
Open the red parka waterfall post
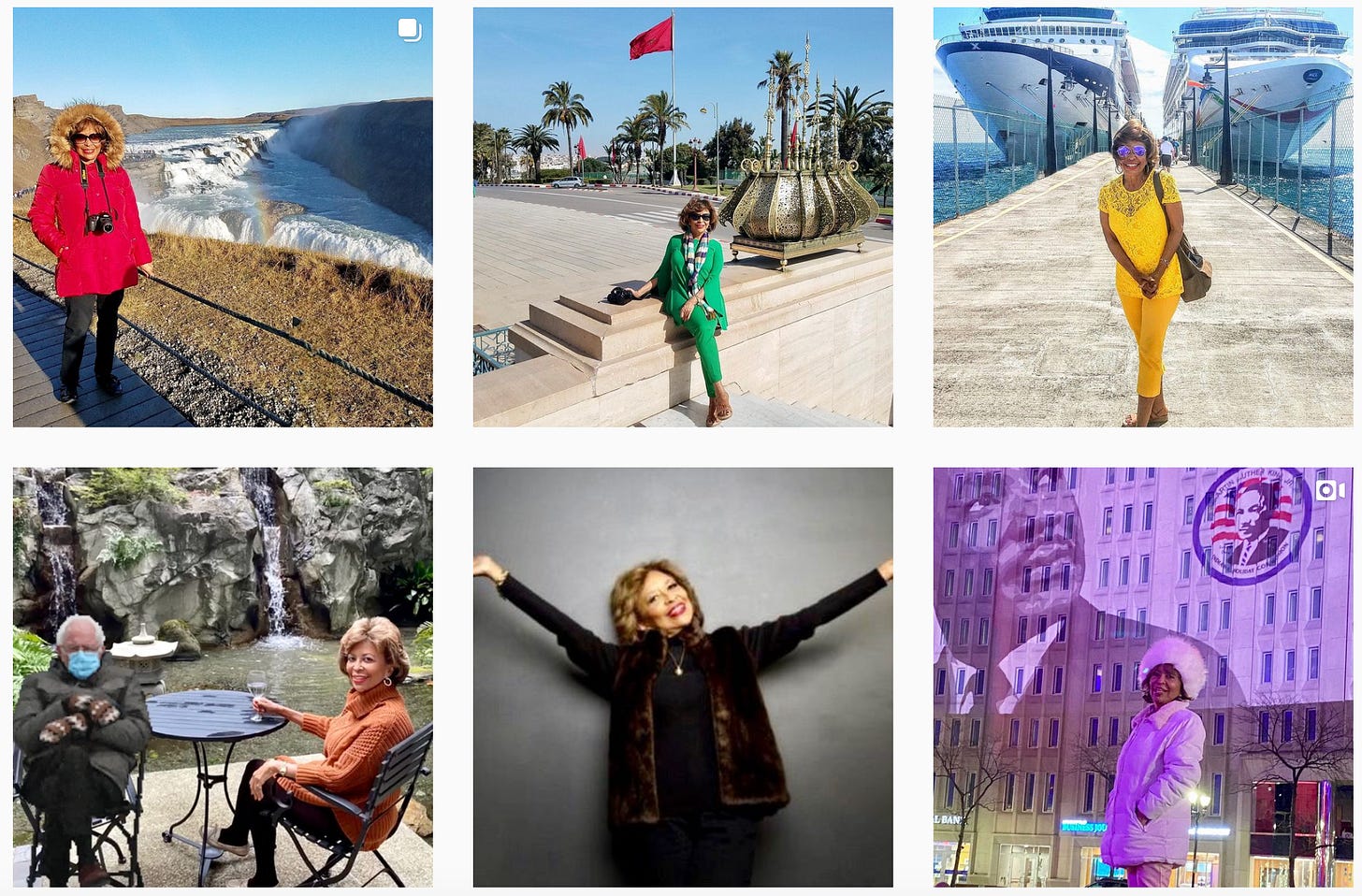(223, 217)
